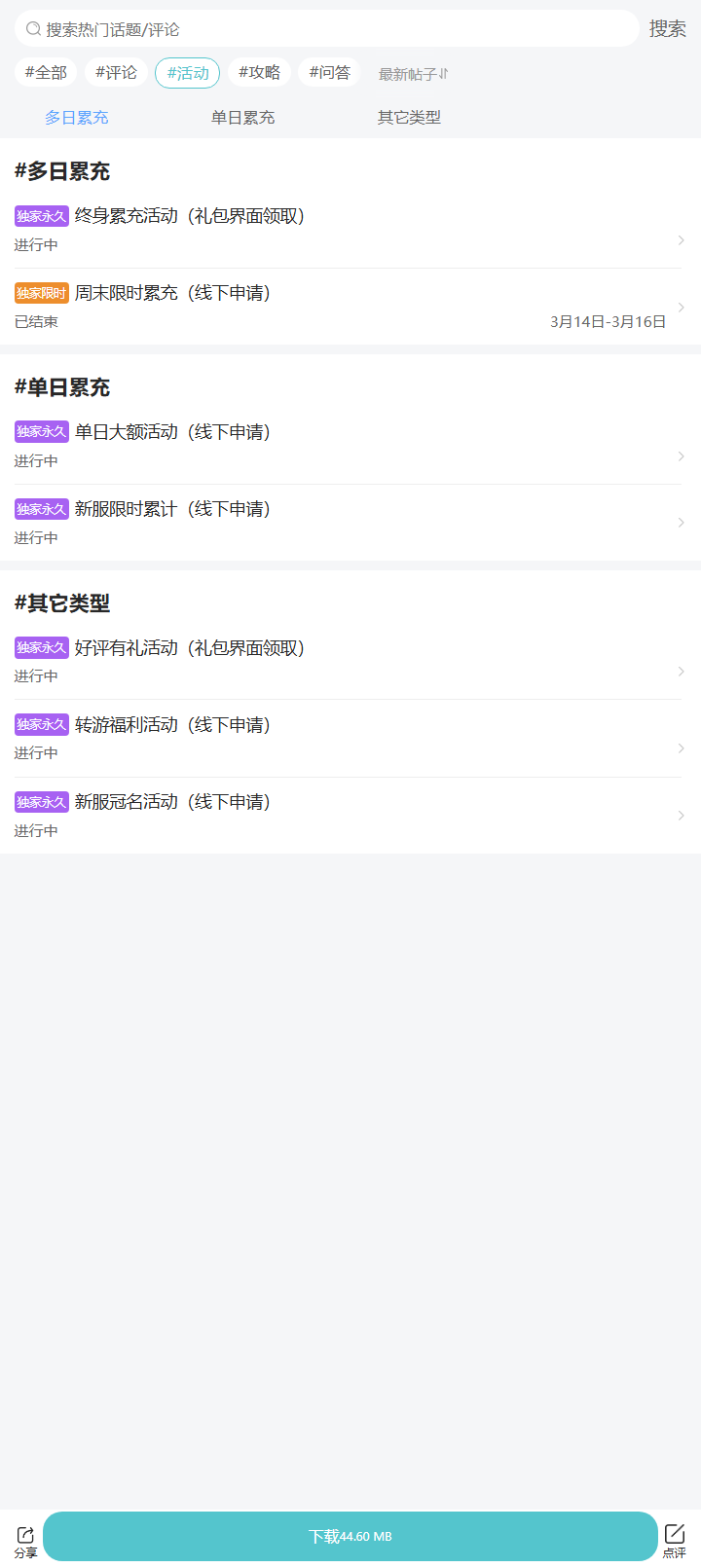The image size is (701, 1568).
Task: Open the 点评 (review) compose icon
Action: click(x=674, y=1534)
